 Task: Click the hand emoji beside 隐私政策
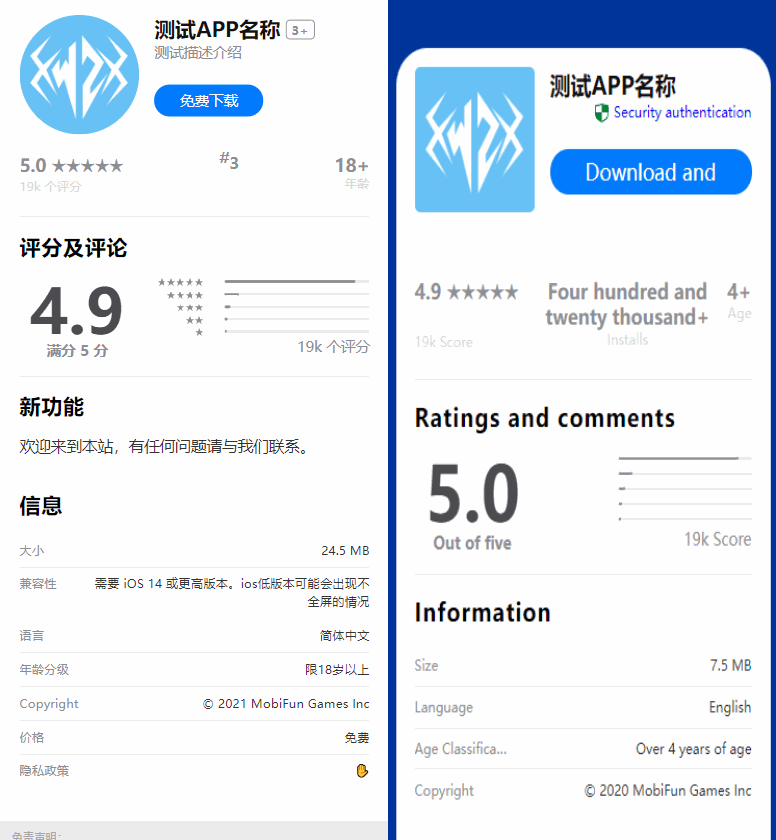[362, 771]
